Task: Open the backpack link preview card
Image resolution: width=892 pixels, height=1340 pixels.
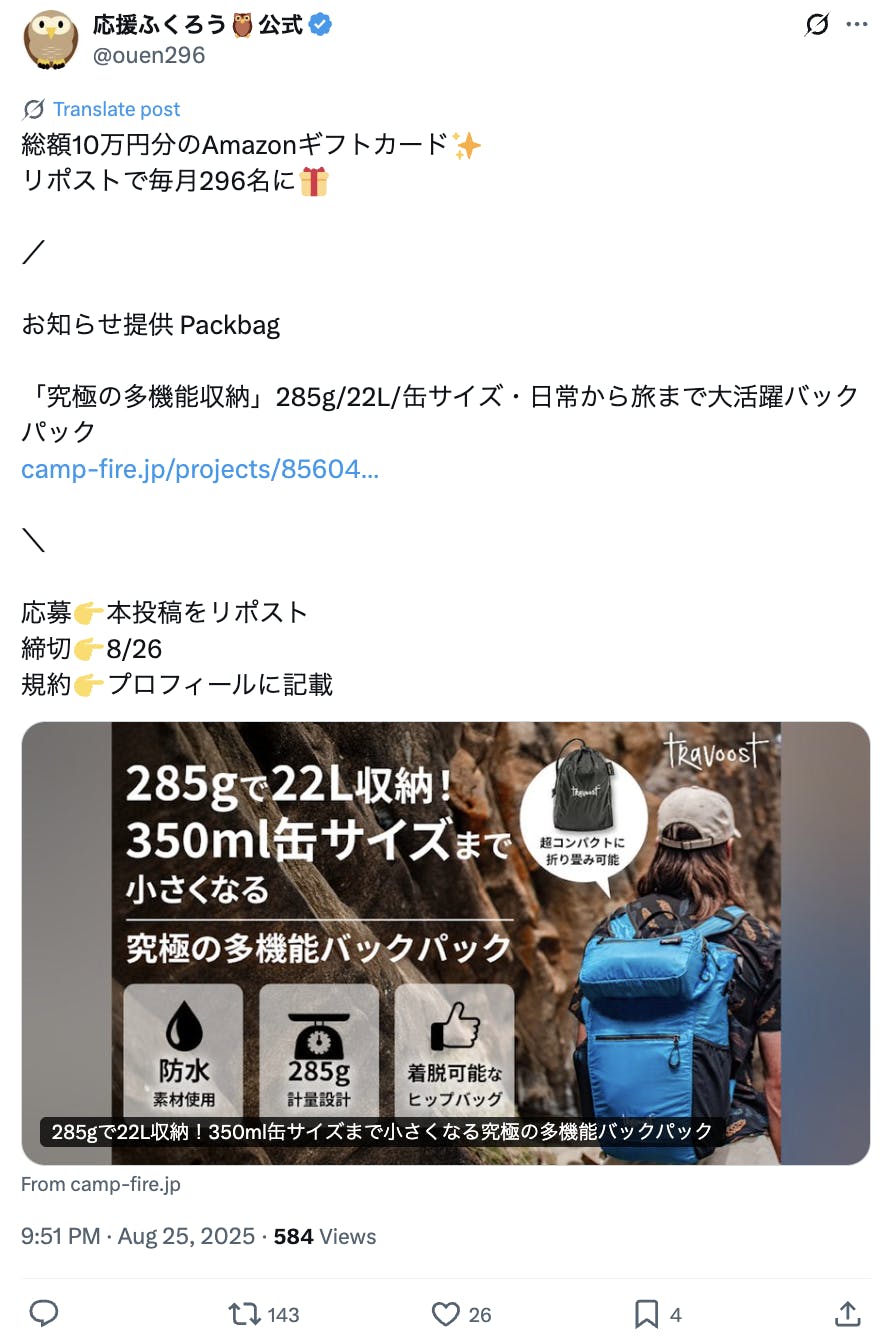Action: [445, 942]
